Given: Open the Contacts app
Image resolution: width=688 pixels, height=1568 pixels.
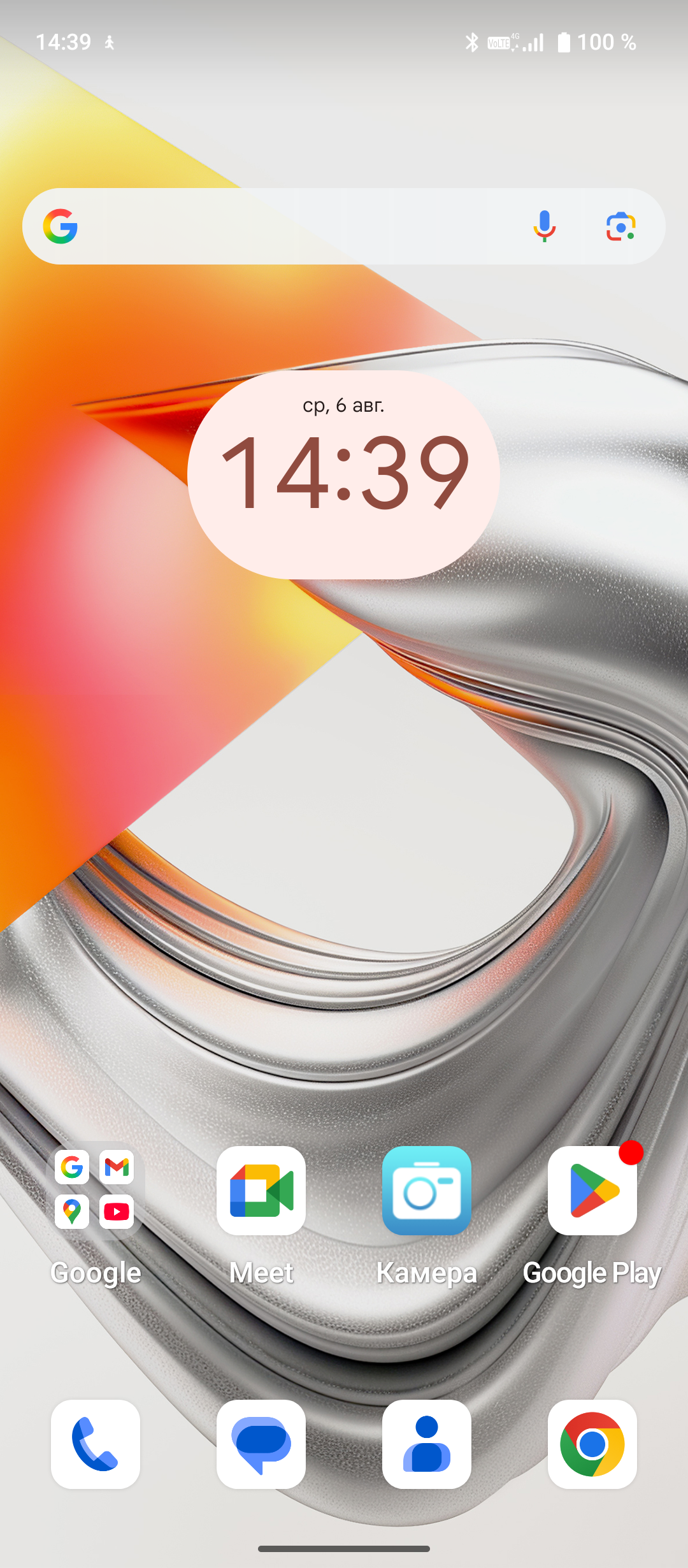Looking at the screenshot, I should pos(427,1444).
